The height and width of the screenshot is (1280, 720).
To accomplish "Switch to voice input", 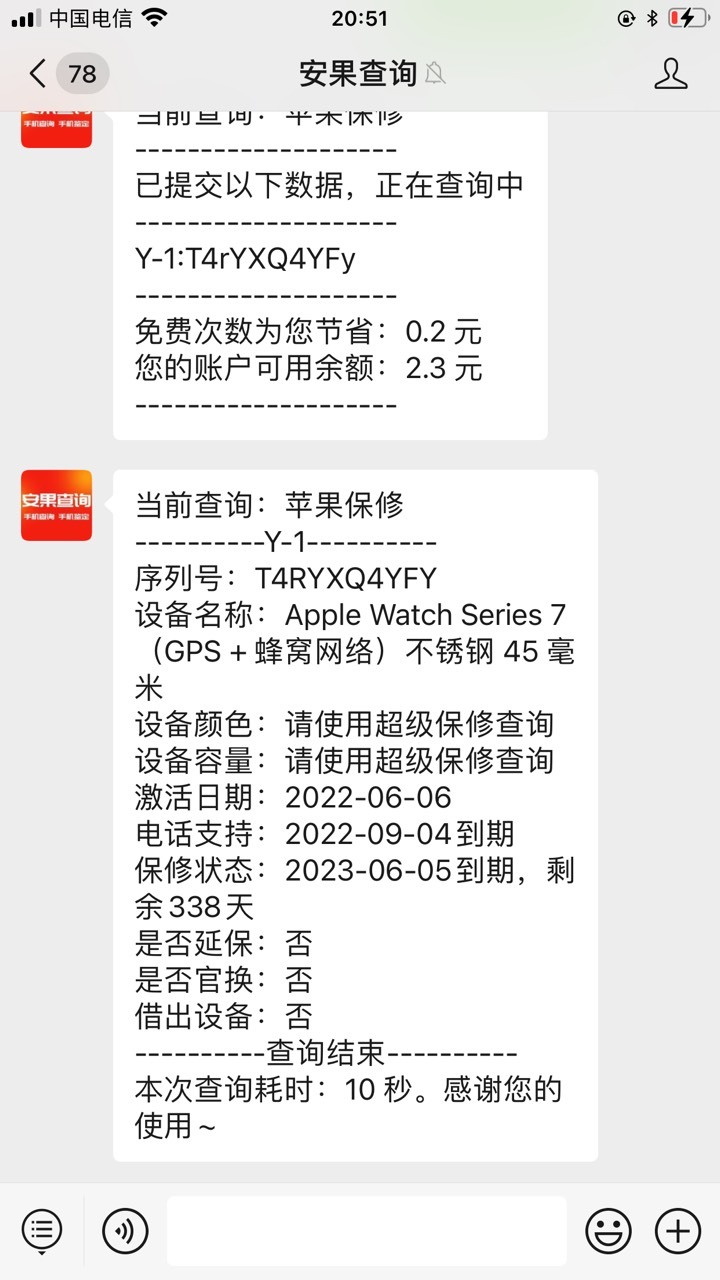I will (x=125, y=1230).
